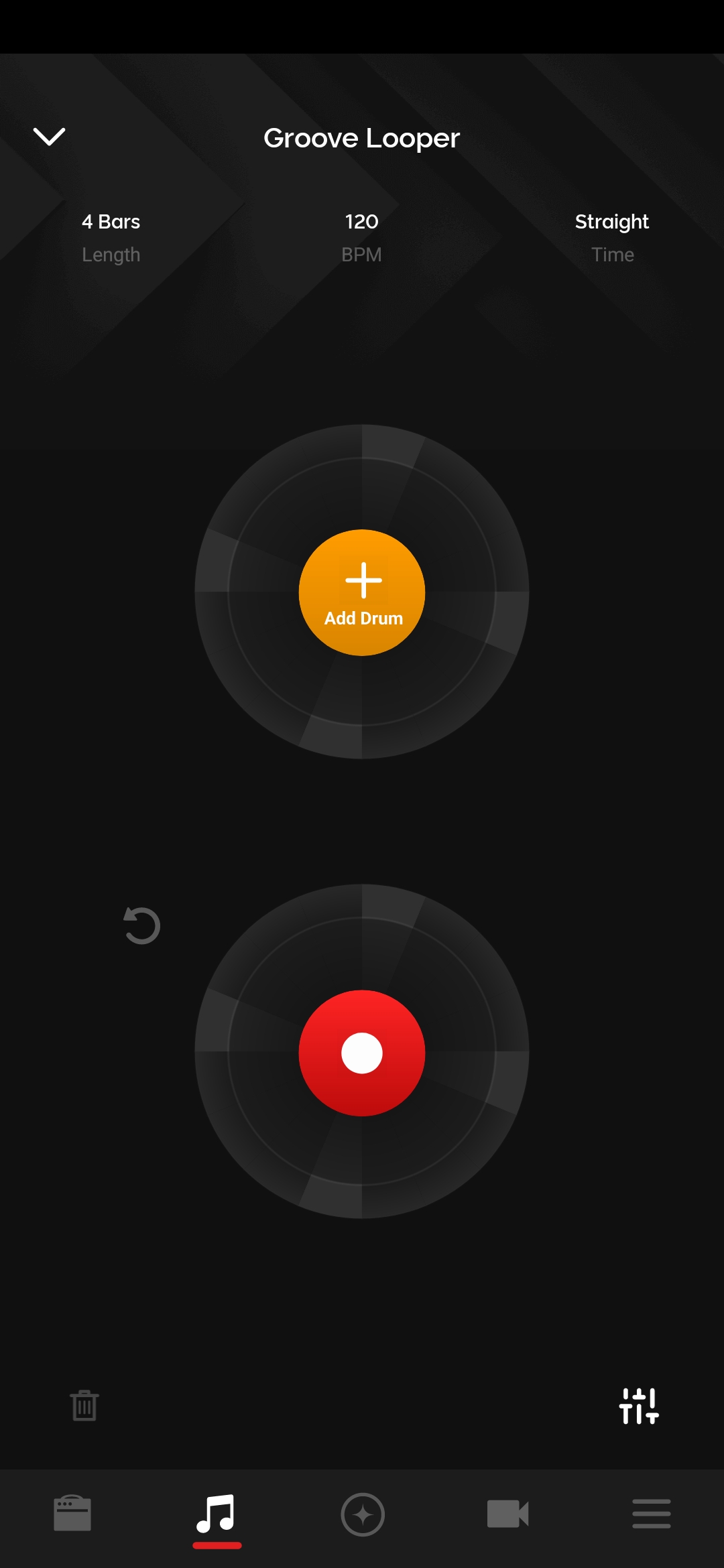Open the mixer faders icon
Viewport: 724px width, 1568px height.
tap(638, 1407)
